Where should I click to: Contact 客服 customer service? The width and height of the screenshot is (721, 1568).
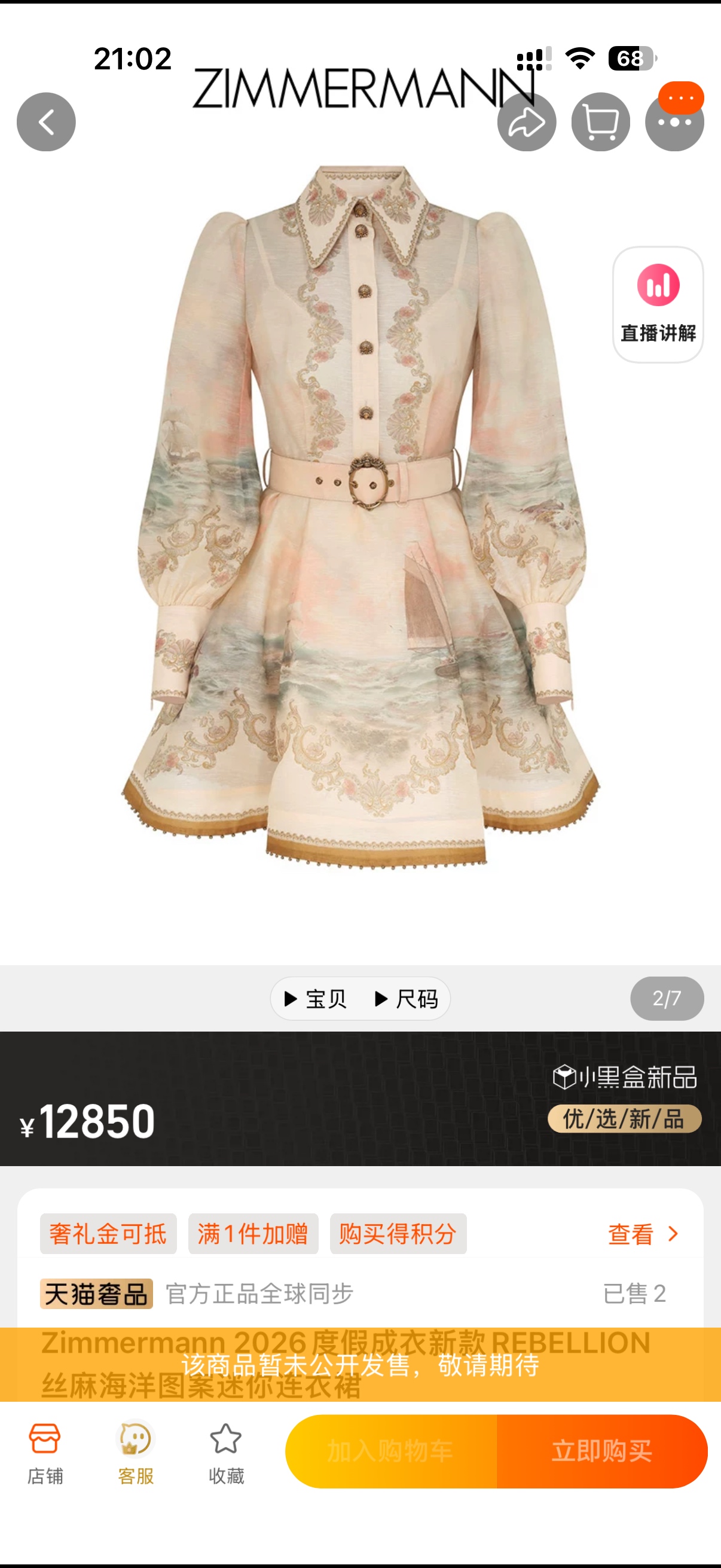coord(136,1452)
